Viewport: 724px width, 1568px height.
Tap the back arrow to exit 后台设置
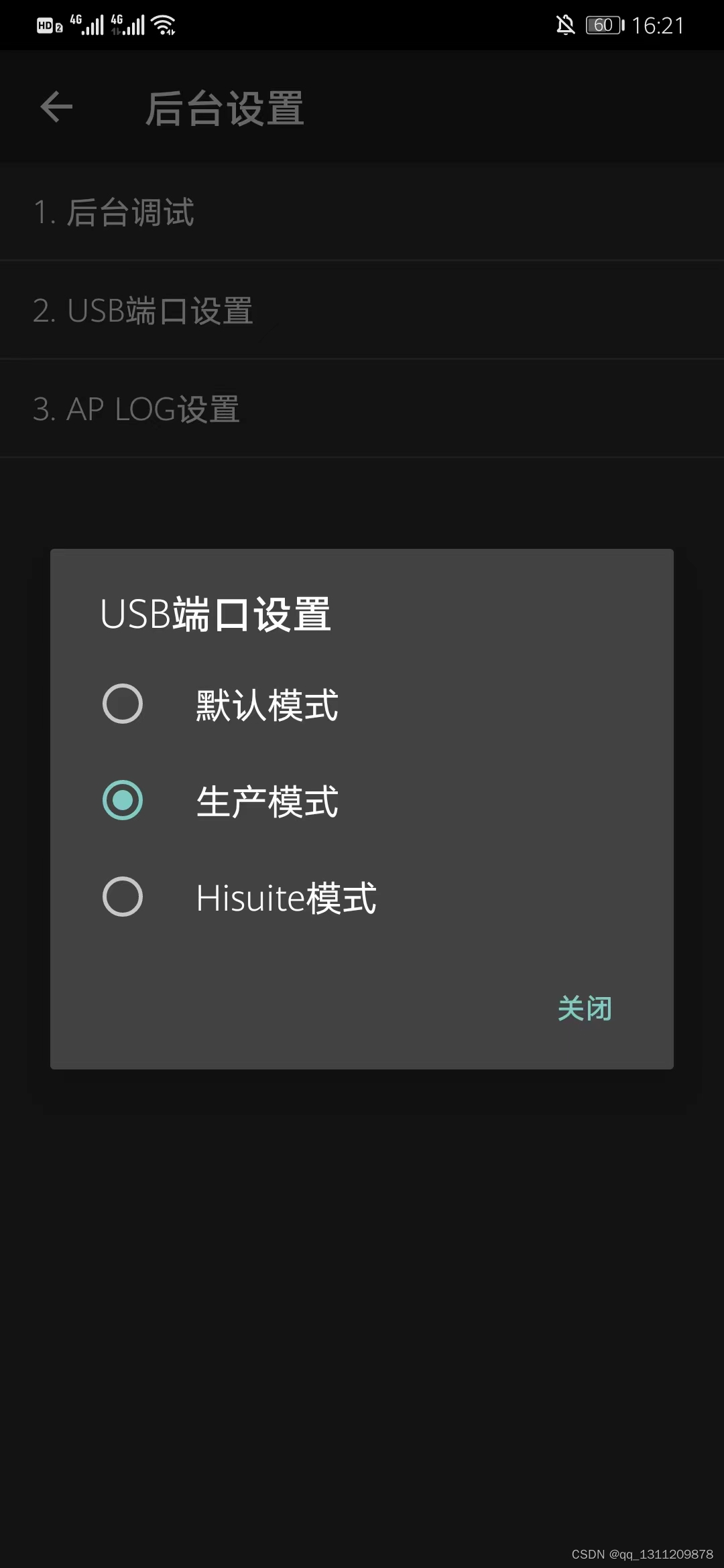(x=56, y=106)
